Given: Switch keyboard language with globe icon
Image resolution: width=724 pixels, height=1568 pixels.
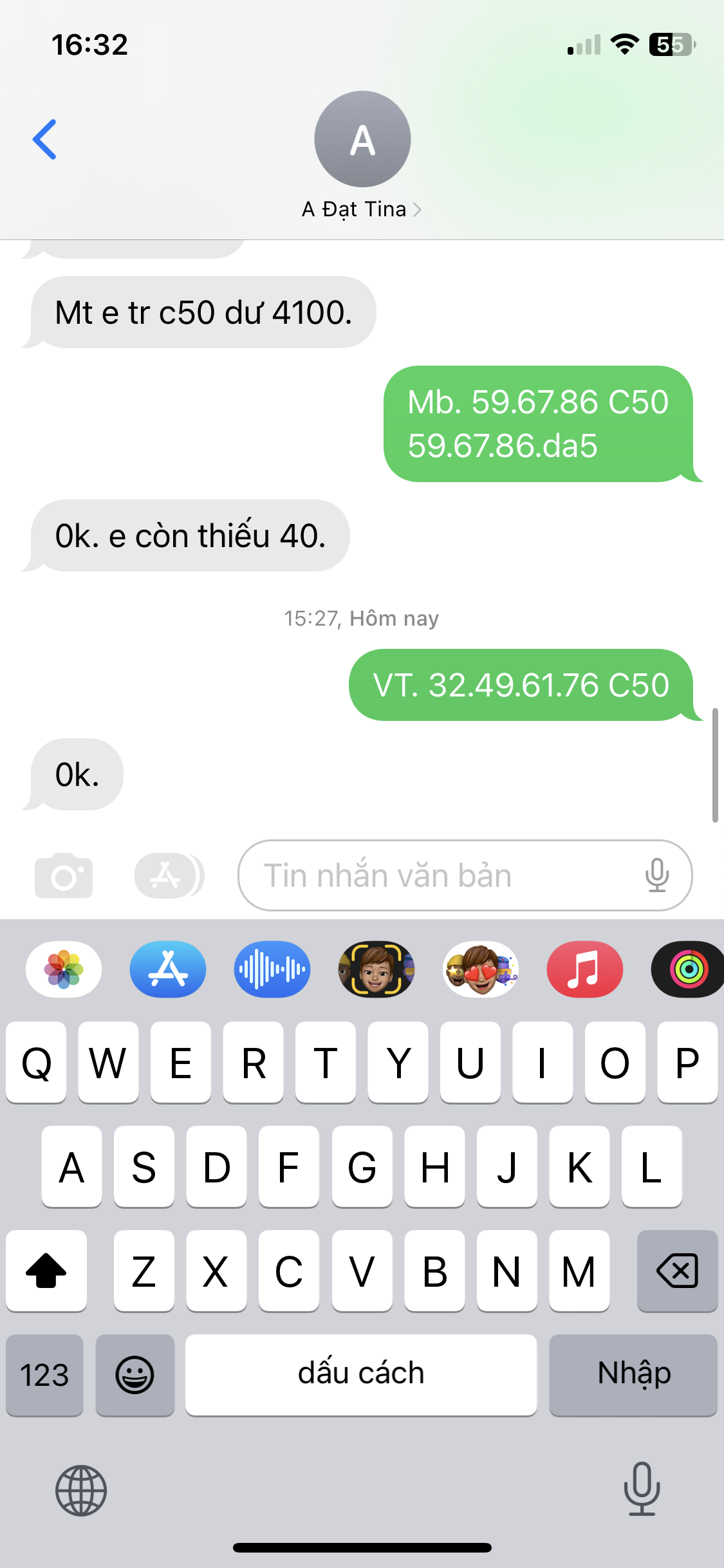Looking at the screenshot, I should pyautogui.click(x=81, y=1491).
